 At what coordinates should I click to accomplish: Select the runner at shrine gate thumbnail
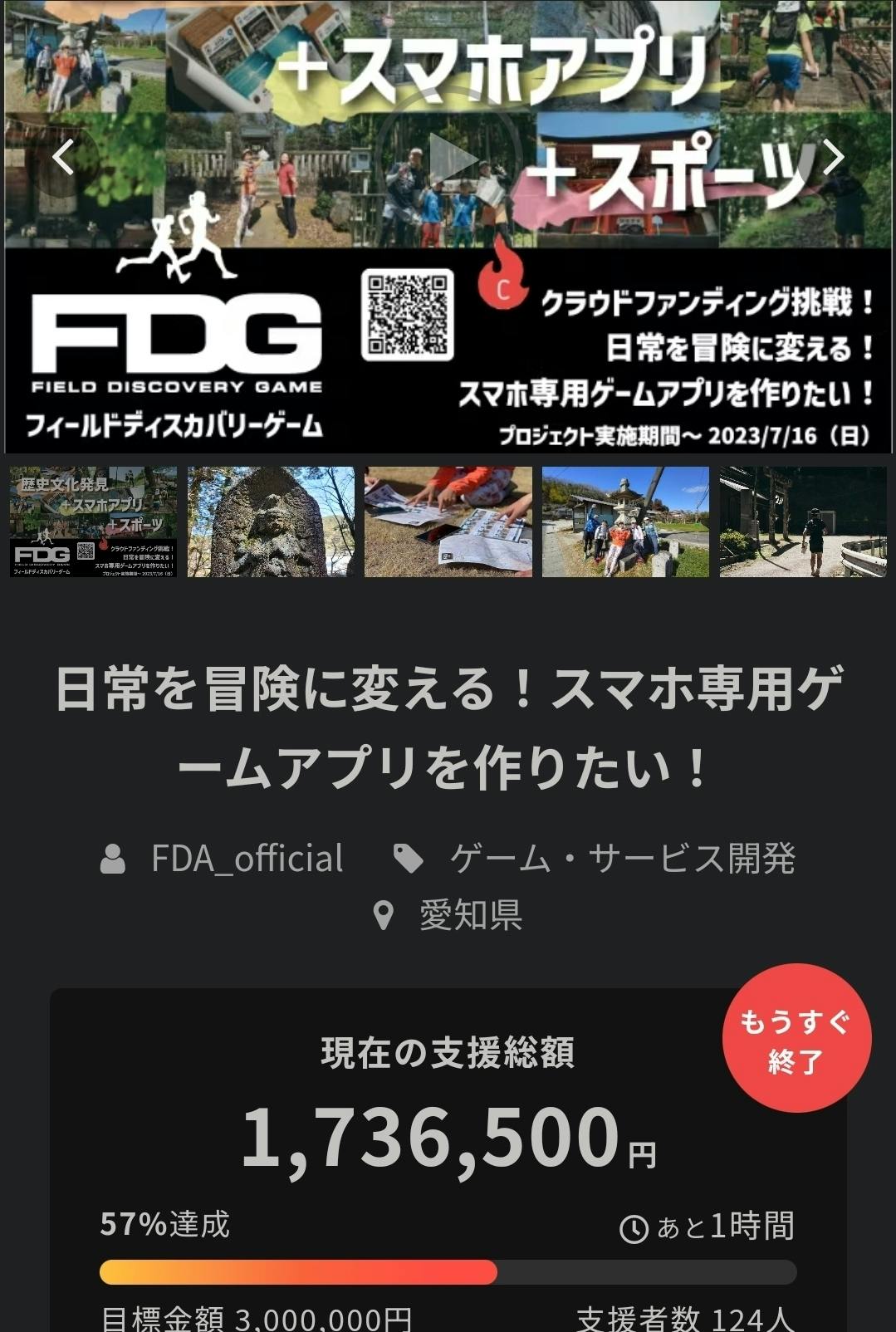coord(802,522)
